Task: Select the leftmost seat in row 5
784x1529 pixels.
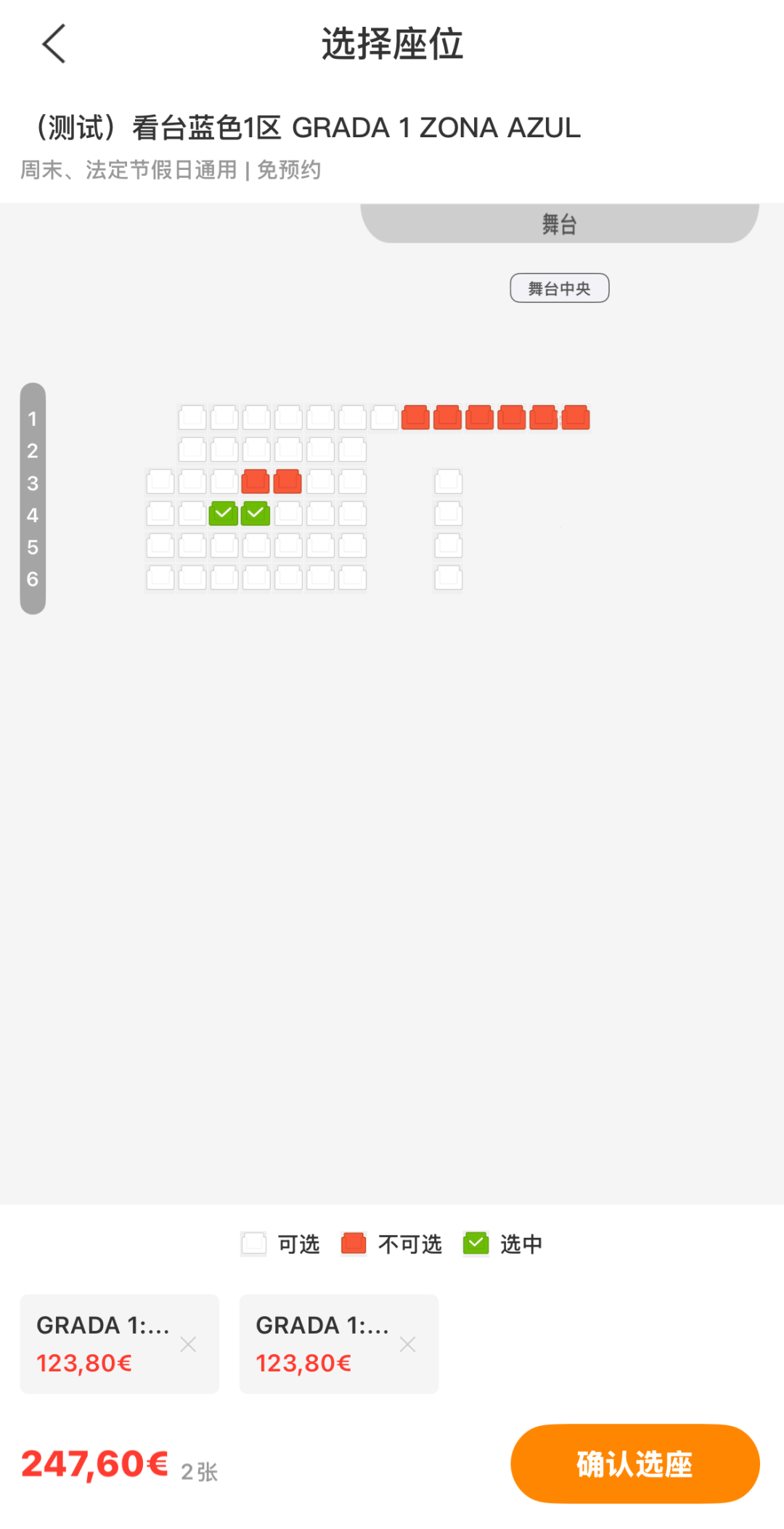Action: point(160,545)
